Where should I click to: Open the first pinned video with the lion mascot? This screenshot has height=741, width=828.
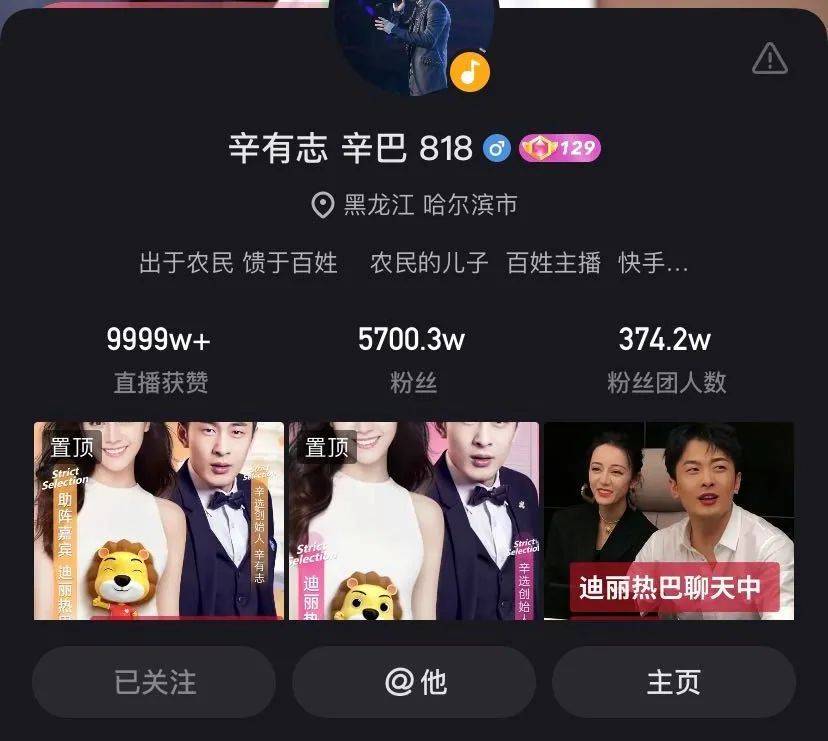[x=159, y=520]
